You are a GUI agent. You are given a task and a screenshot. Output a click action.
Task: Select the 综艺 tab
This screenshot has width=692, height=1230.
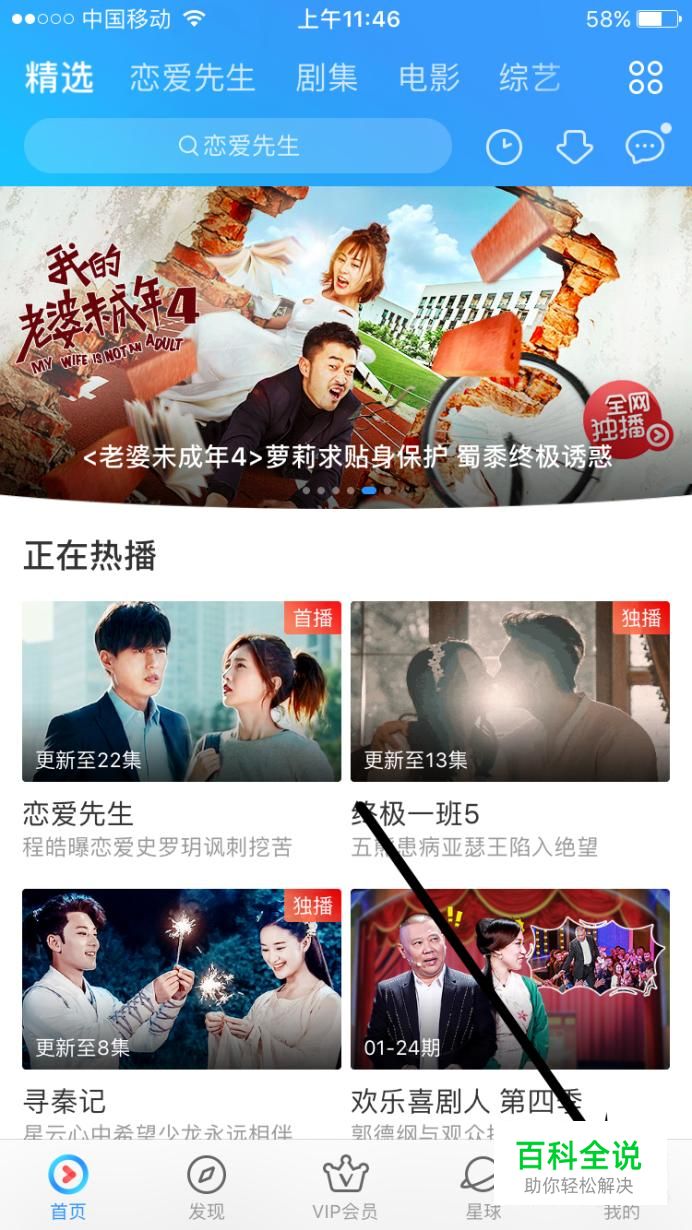tap(529, 78)
